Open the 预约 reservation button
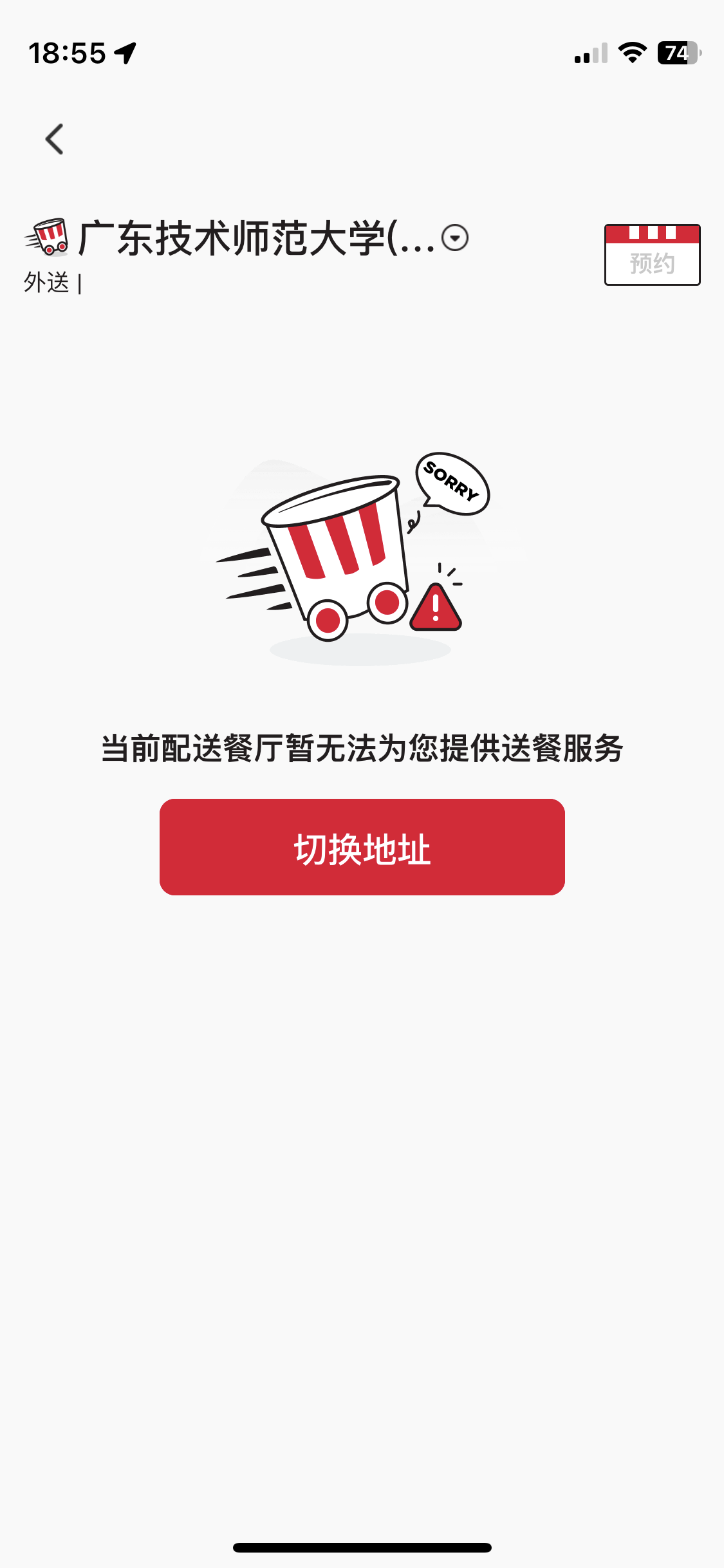Screen dimensions: 724x1568 click(652, 254)
